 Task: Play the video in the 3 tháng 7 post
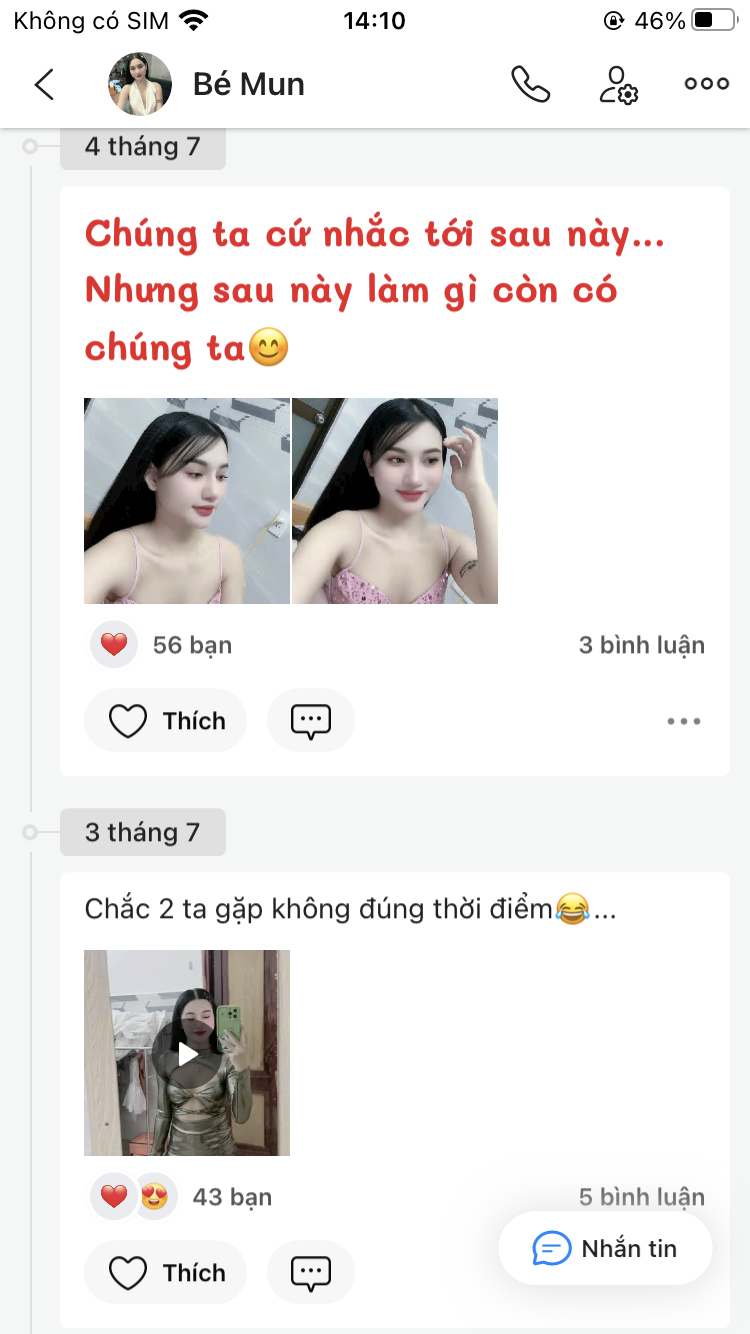tap(187, 1053)
